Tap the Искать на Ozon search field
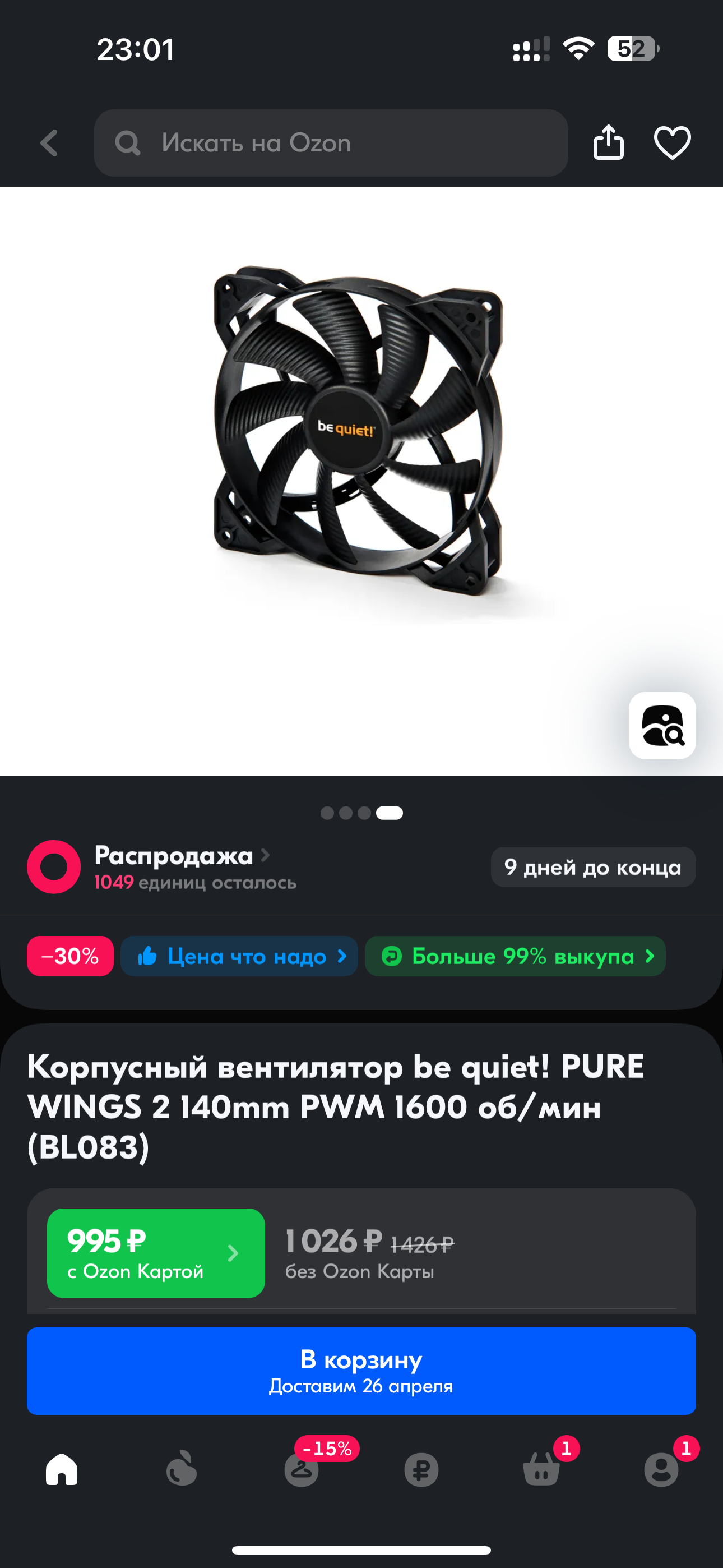The width and height of the screenshot is (723, 1568). point(331,144)
